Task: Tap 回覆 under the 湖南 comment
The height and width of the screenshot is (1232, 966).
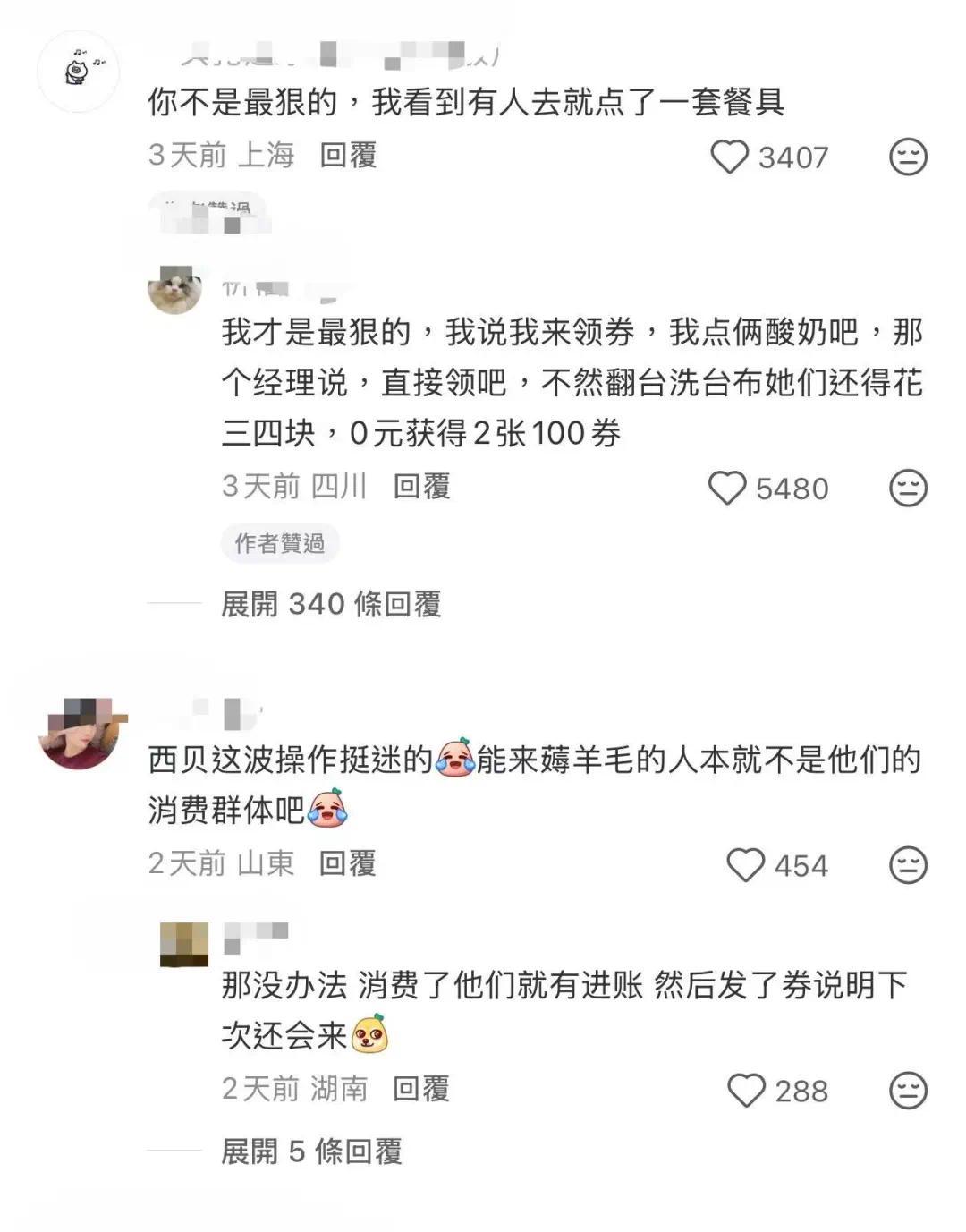Action: click(420, 1089)
